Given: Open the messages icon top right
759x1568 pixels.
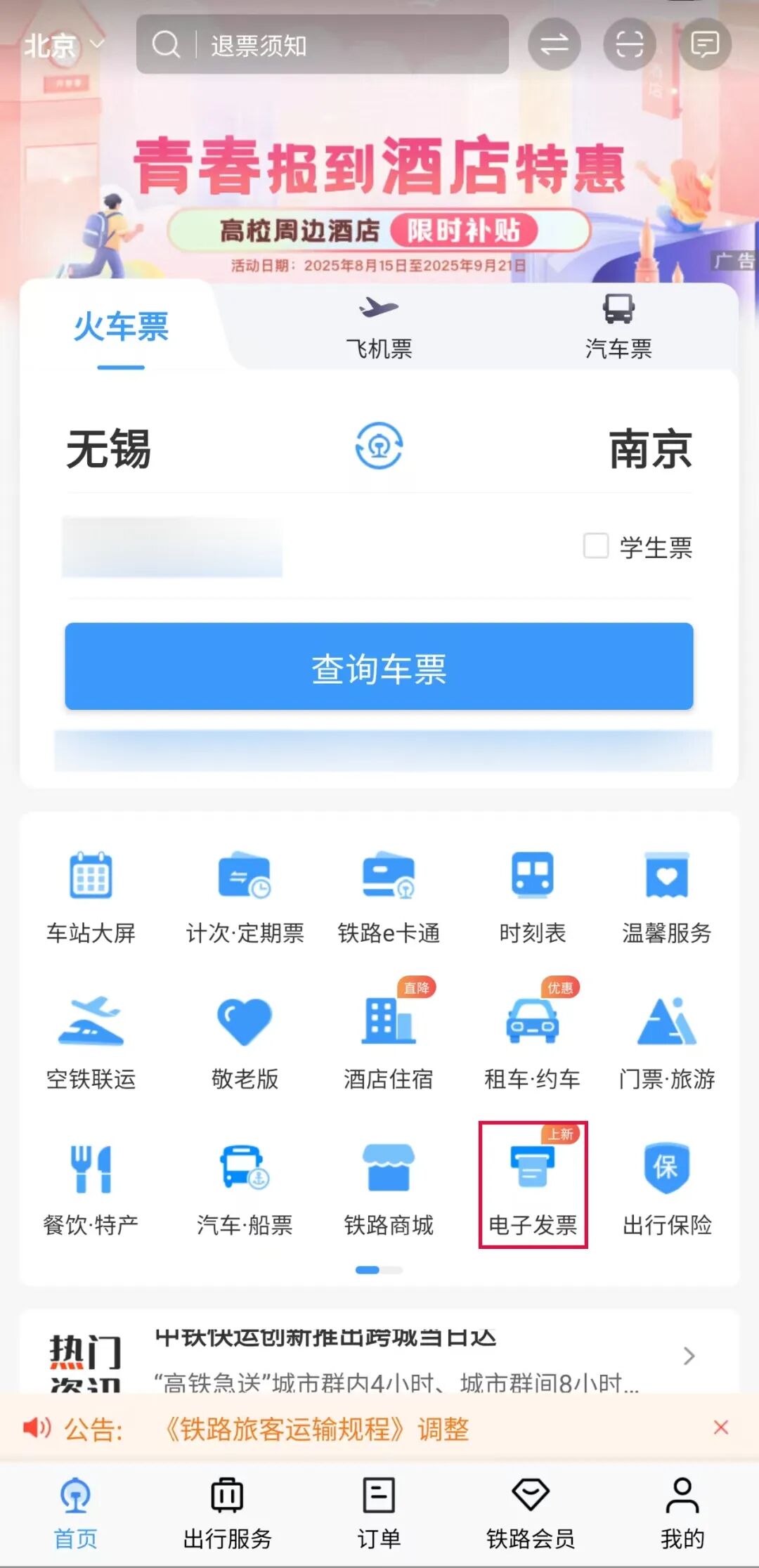Looking at the screenshot, I should click(703, 44).
